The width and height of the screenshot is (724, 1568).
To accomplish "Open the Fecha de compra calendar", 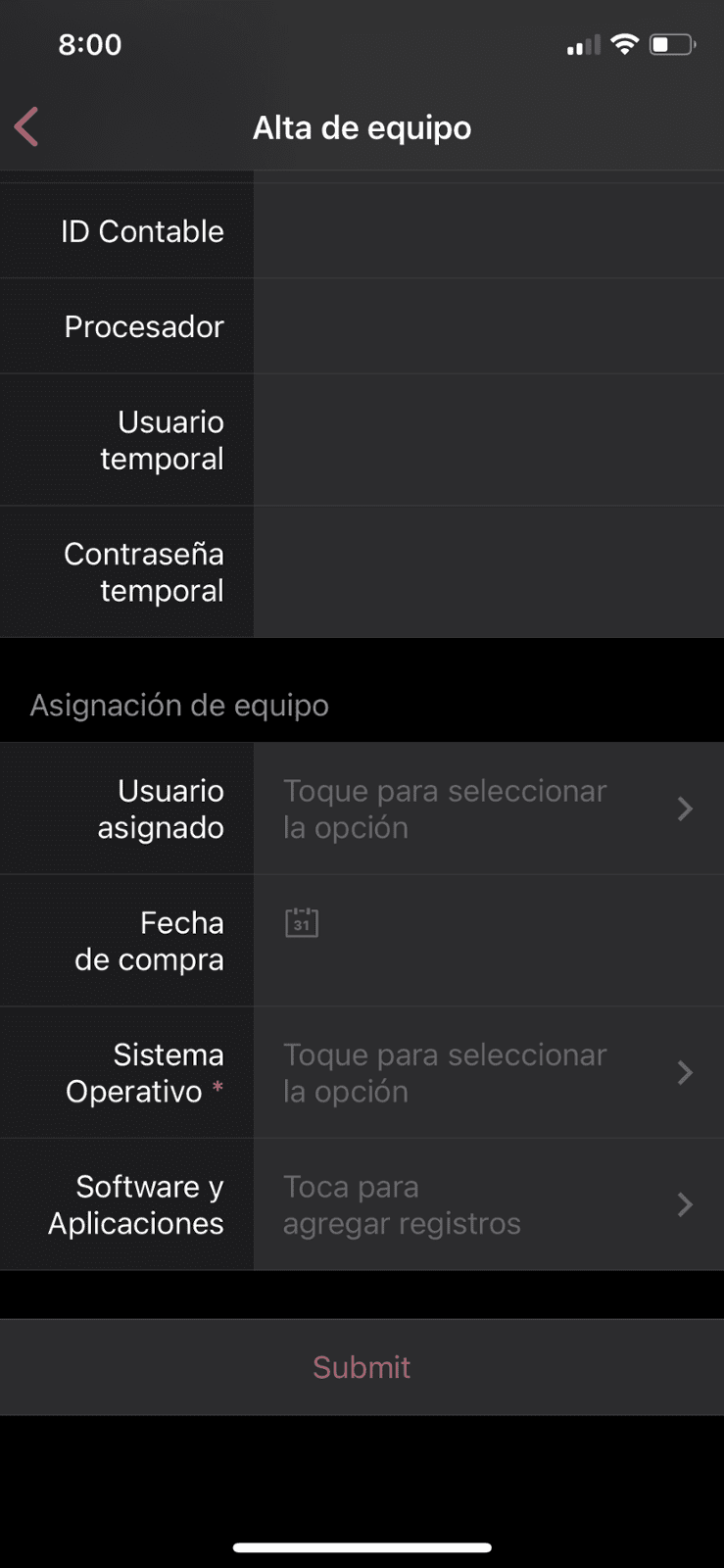I will [302, 922].
